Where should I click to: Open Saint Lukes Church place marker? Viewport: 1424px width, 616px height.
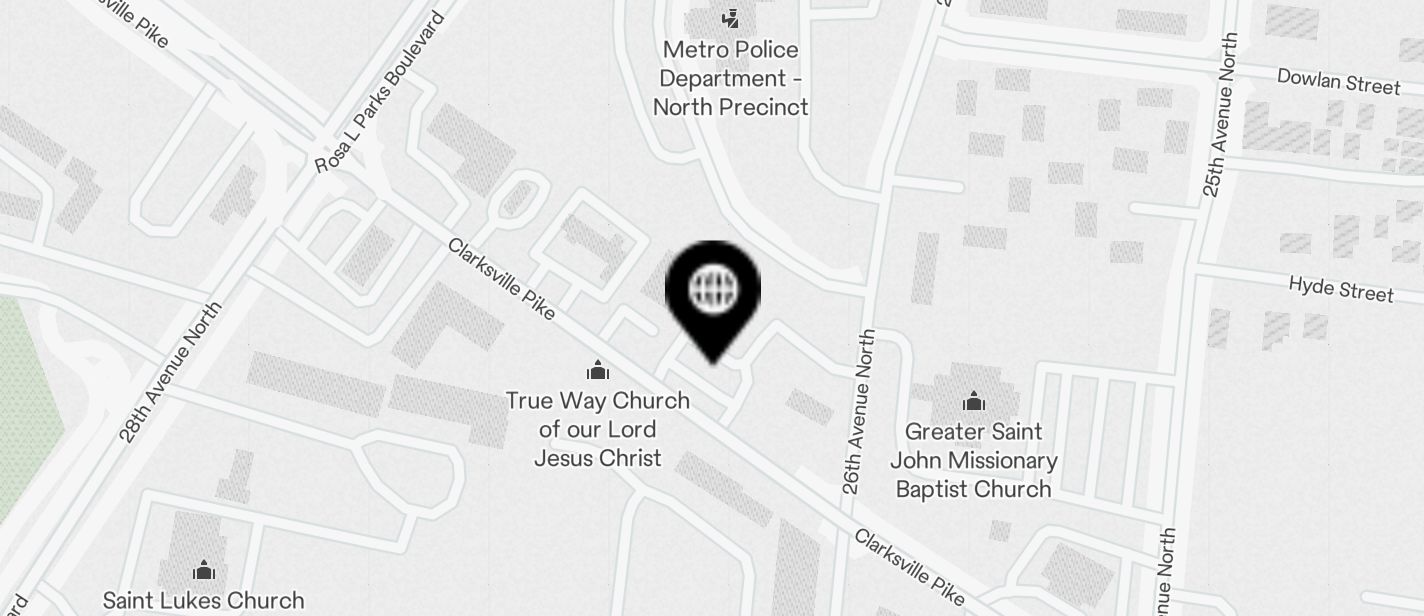coord(204,571)
